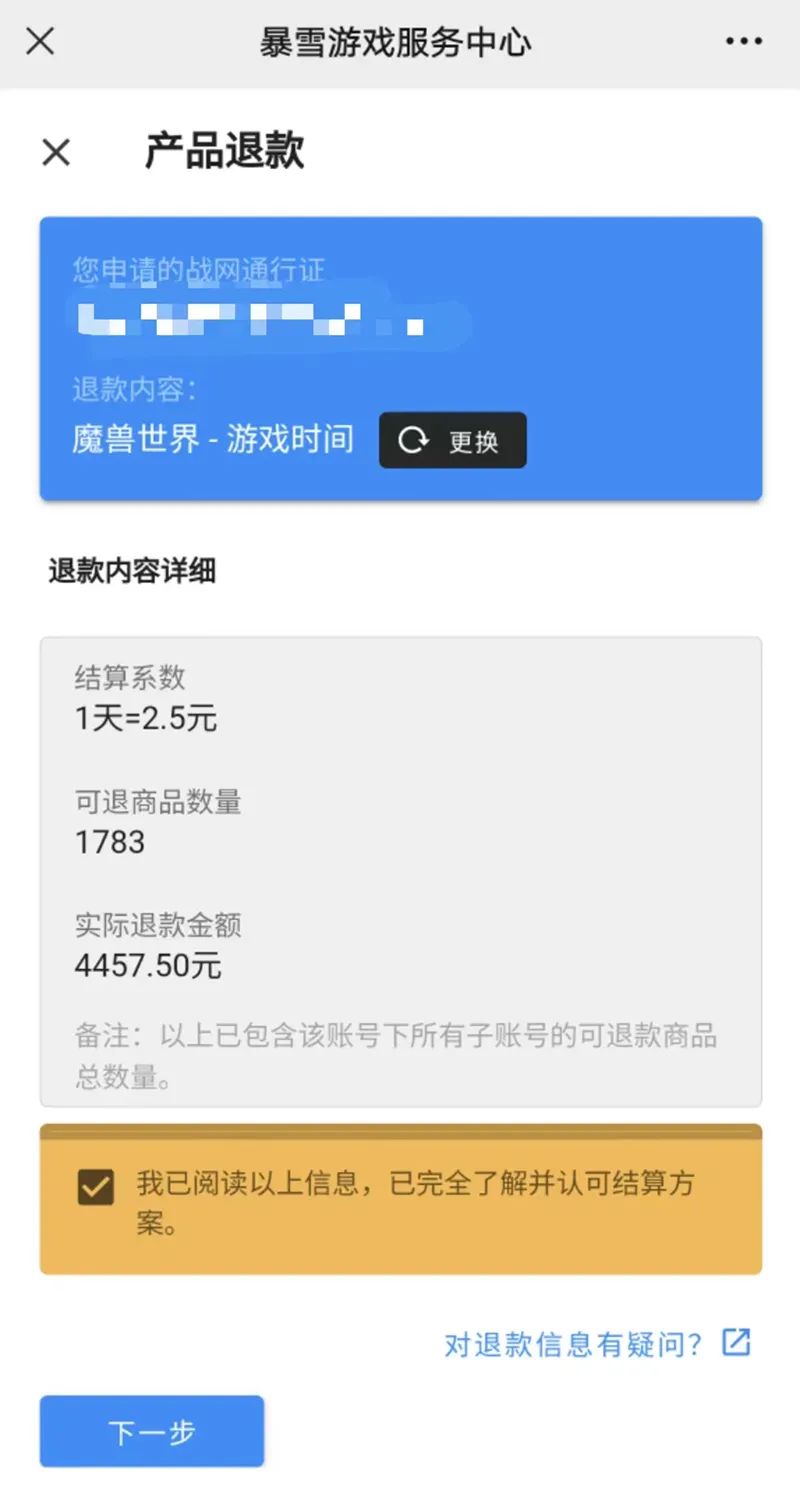Viewport: 800px width, 1486px height.
Task: Close the 暴雪游戏服务中心 web page
Action: 40,42
